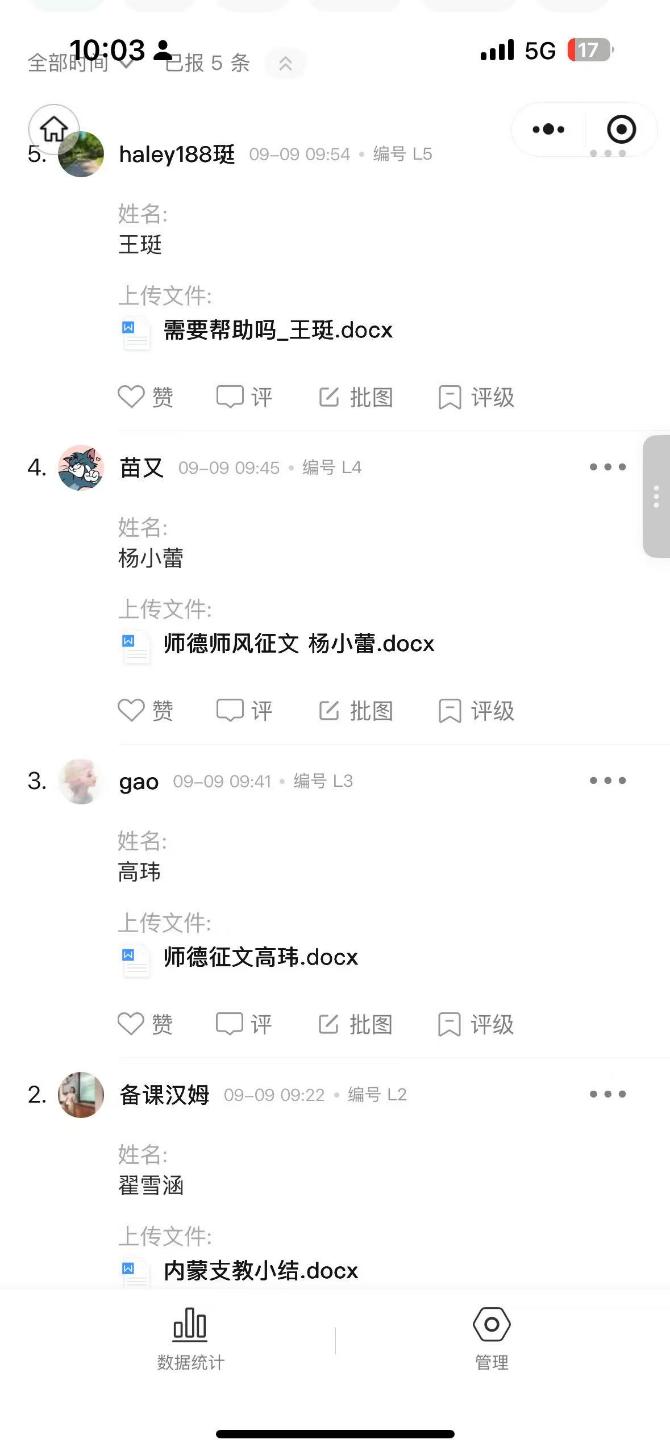Like 苗又's submission
This screenshot has height=1452, width=670.
pos(146,711)
